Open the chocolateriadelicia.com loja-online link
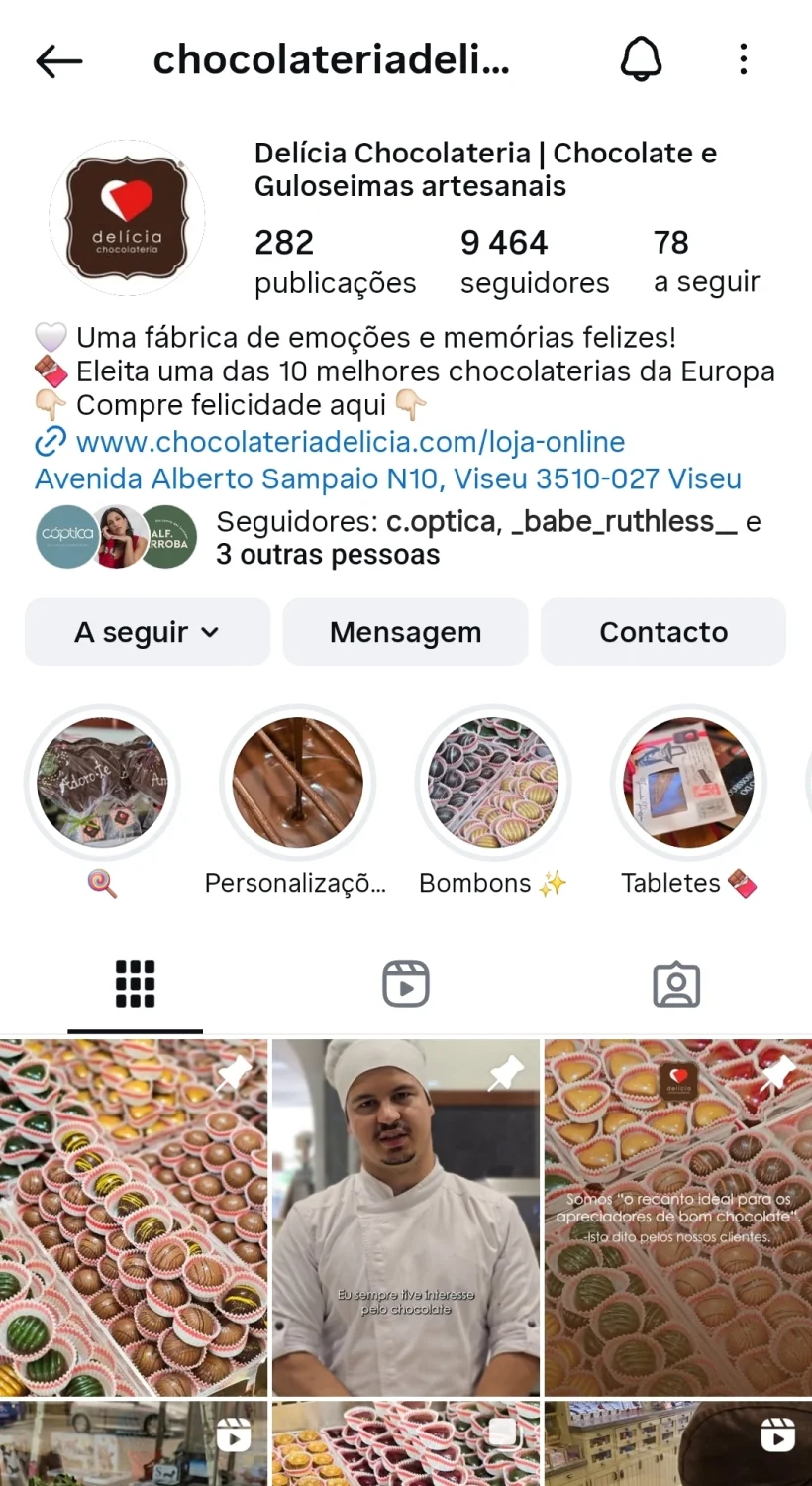Screen dimensions: 812x1486 click(x=350, y=442)
